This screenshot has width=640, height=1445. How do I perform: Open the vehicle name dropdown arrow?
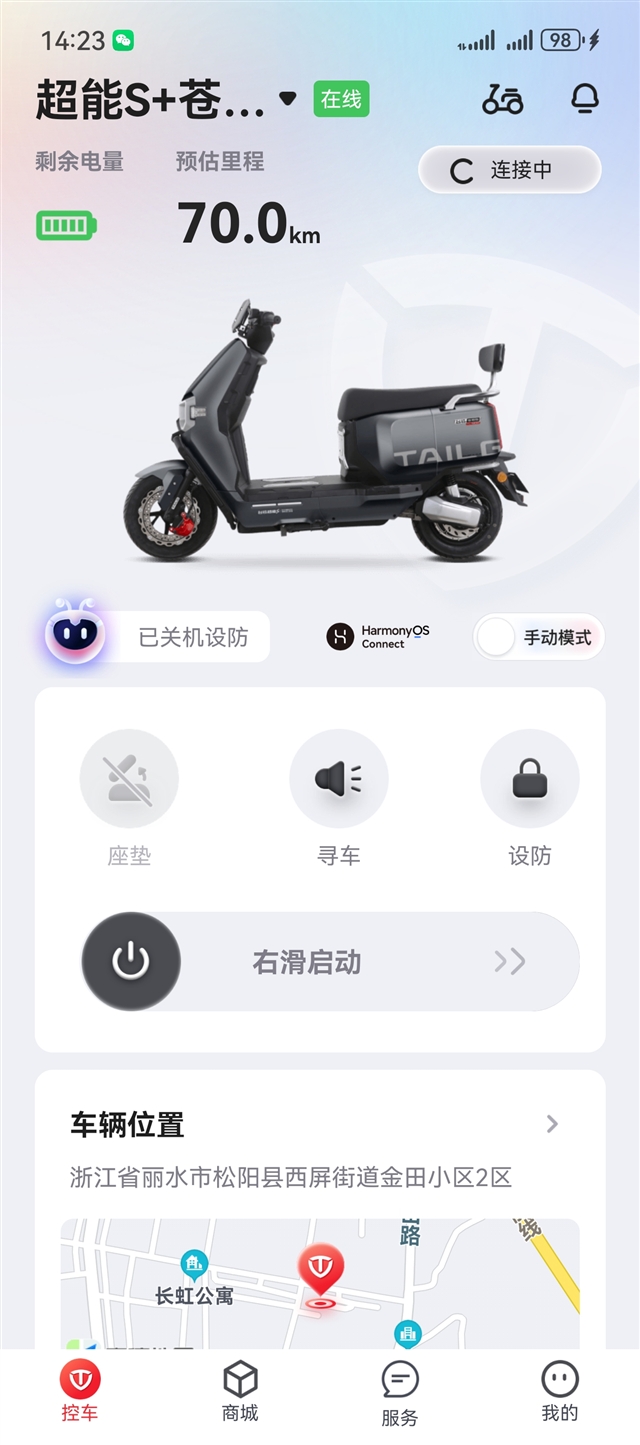pos(288,99)
